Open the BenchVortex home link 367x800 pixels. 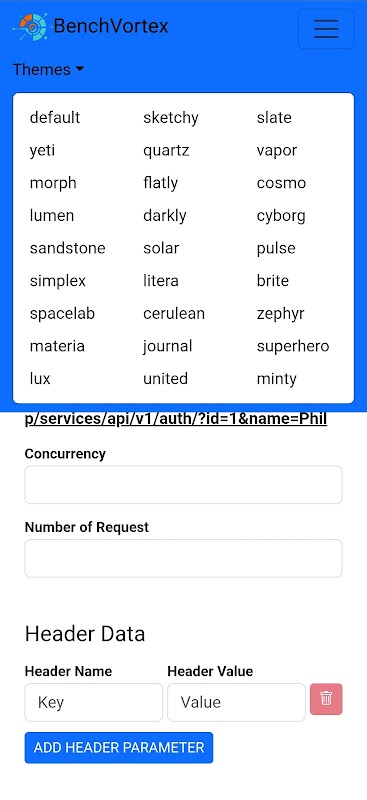pos(90,26)
